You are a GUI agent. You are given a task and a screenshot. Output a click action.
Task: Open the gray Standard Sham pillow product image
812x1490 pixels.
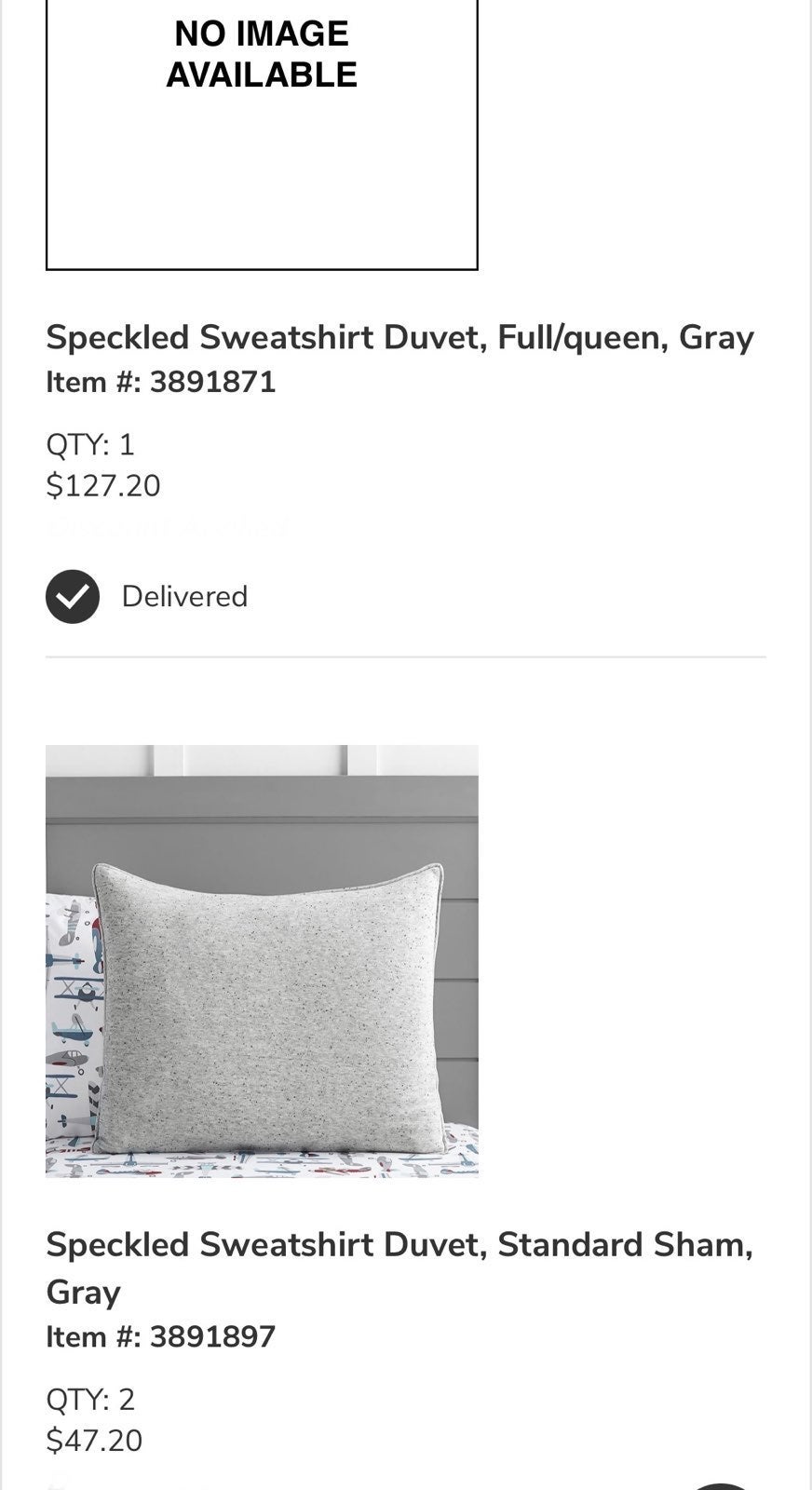coord(262,961)
